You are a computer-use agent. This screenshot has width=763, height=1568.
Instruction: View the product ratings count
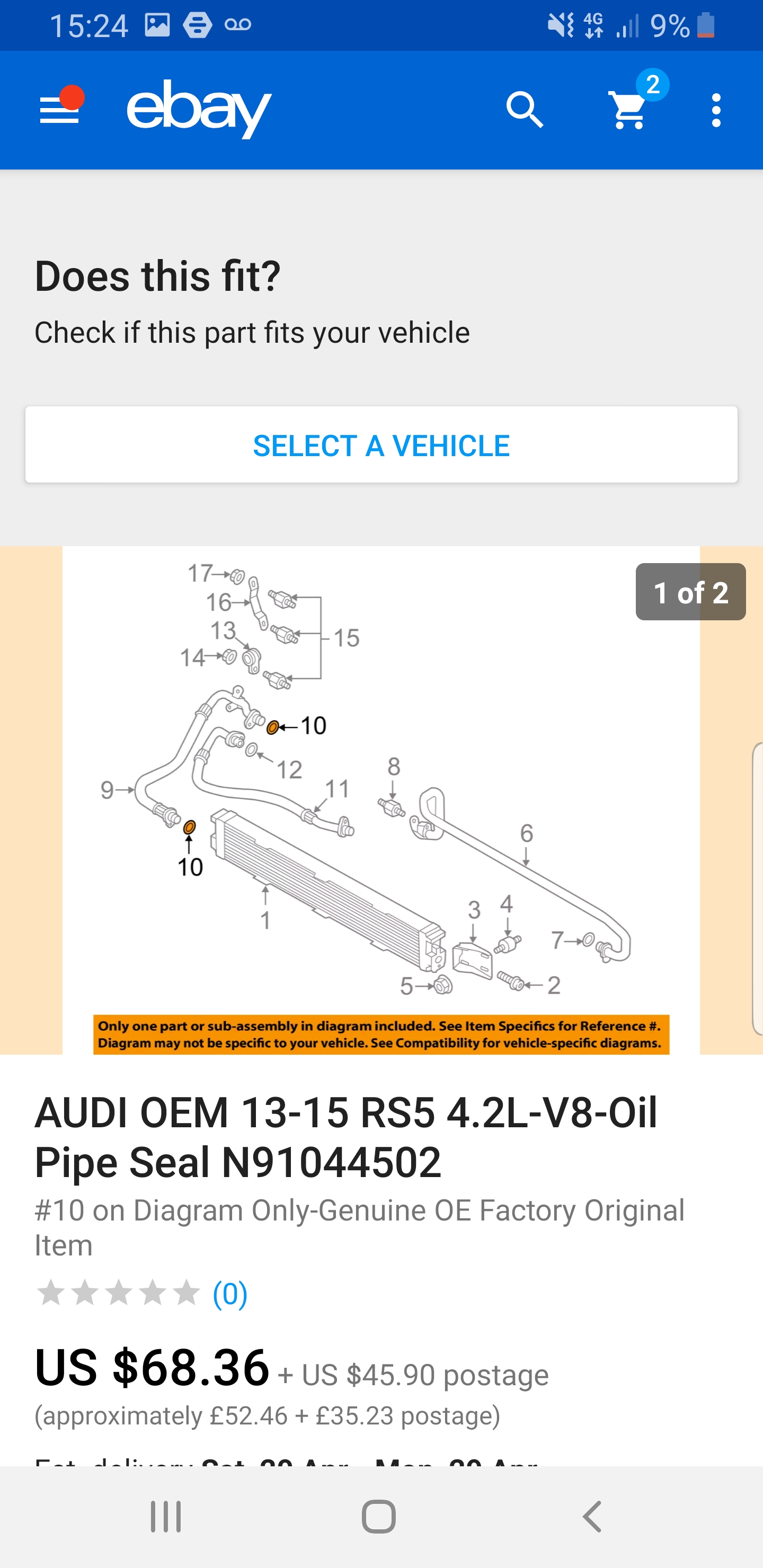coord(229,1293)
